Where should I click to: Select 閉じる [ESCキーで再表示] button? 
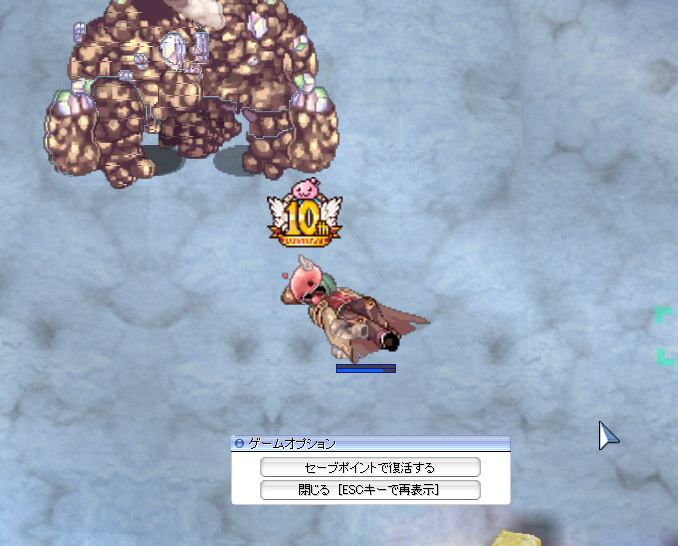click(370, 490)
